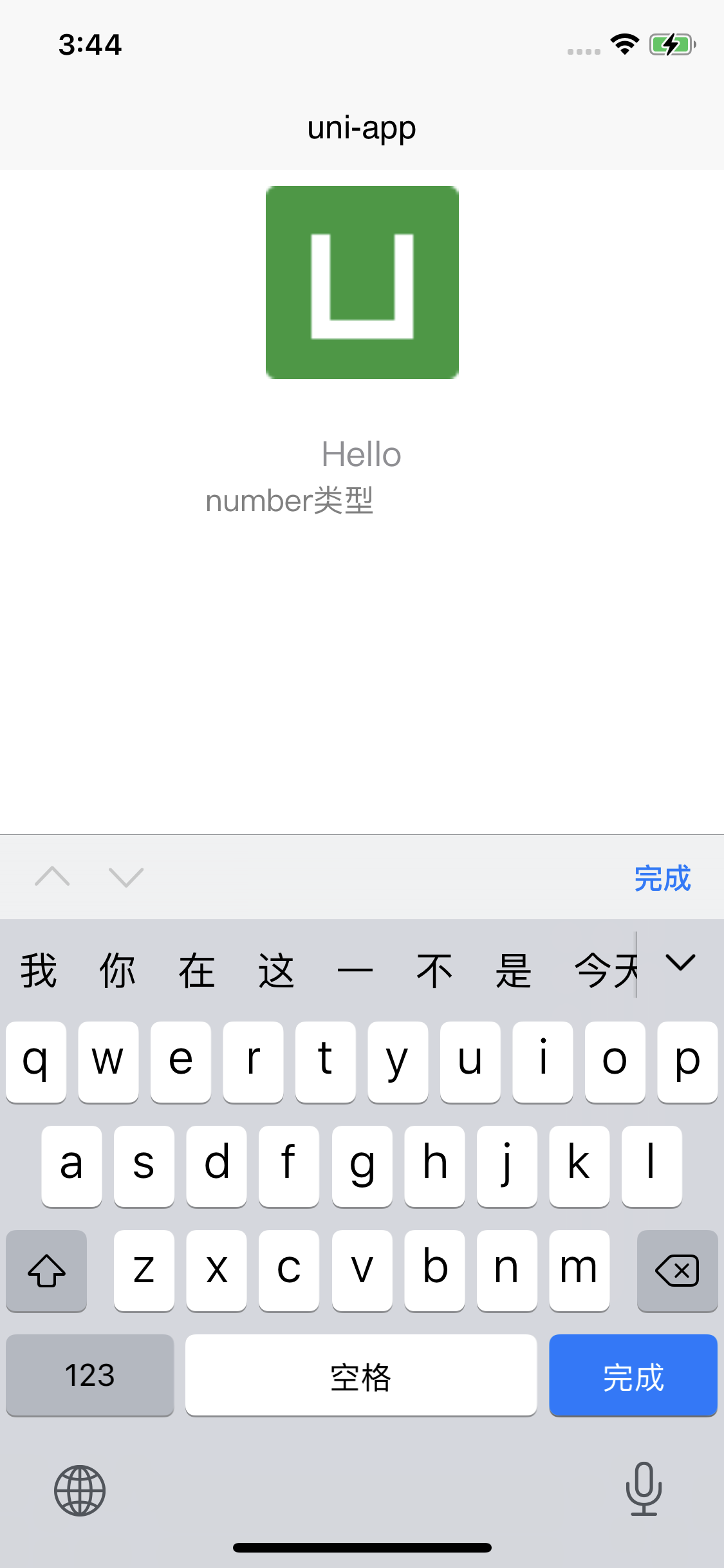Tap the number类型 input field
The height and width of the screenshot is (1568, 724).
click(x=362, y=501)
